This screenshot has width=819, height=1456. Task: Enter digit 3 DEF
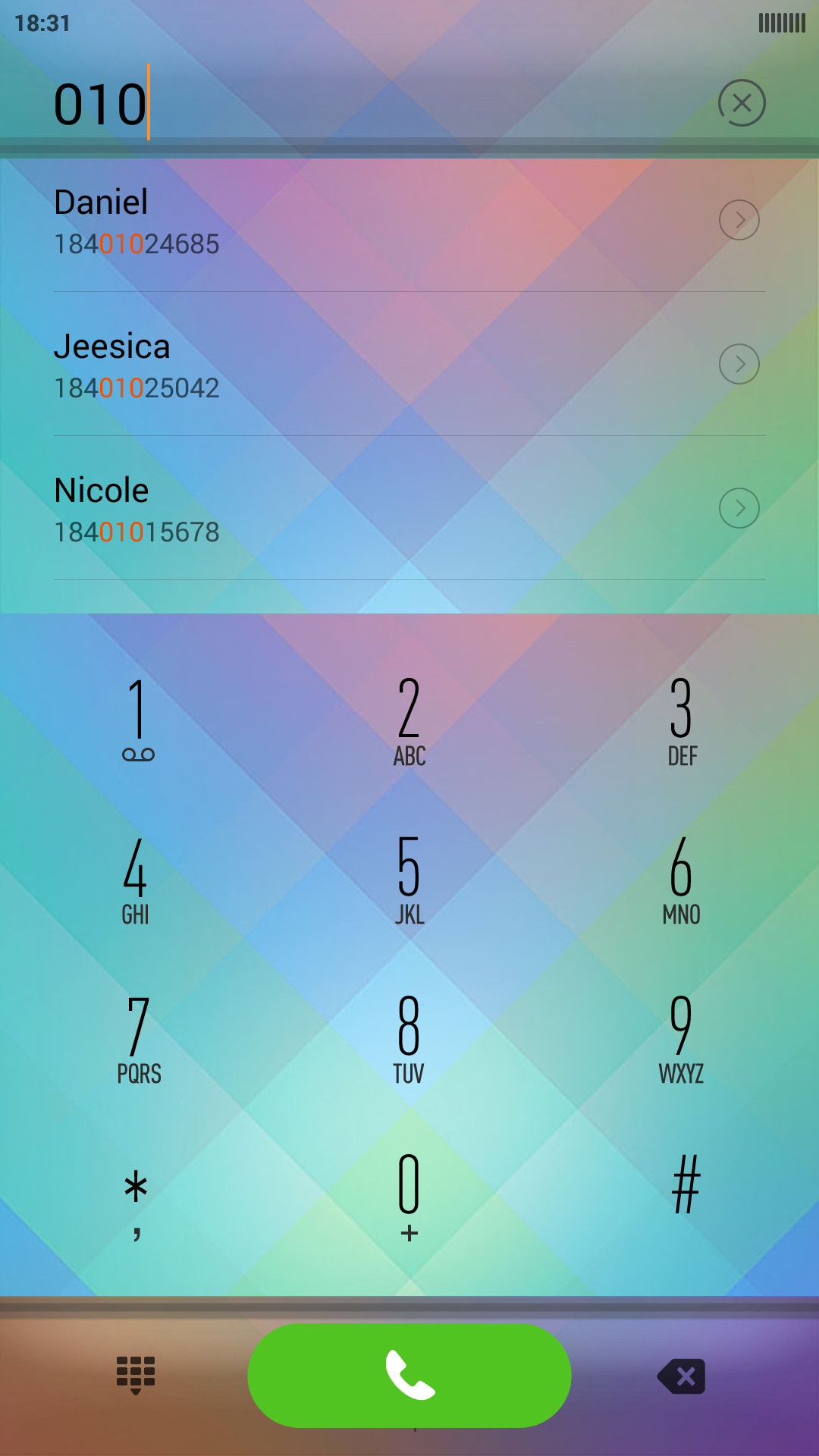[682, 720]
